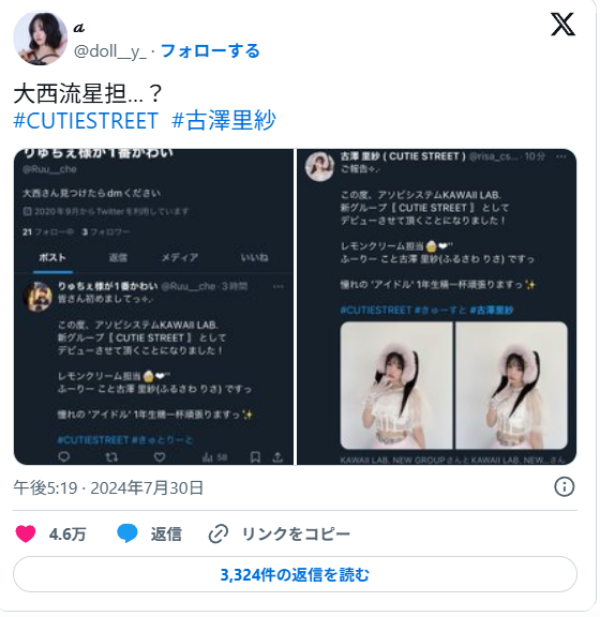Read the 3,324 replies
Viewport: 600px width, 617px height.
295,575
